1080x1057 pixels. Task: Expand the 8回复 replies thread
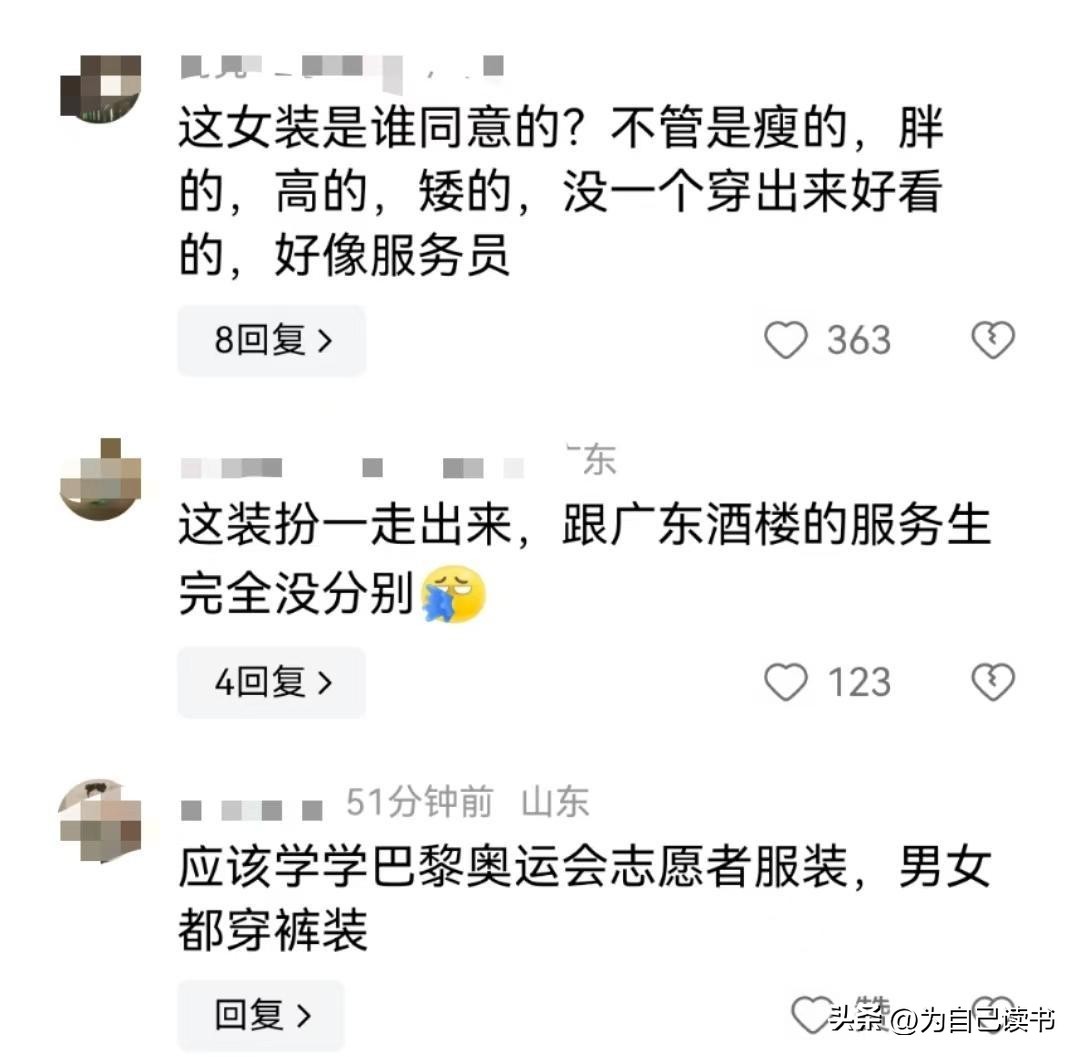click(271, 341)
